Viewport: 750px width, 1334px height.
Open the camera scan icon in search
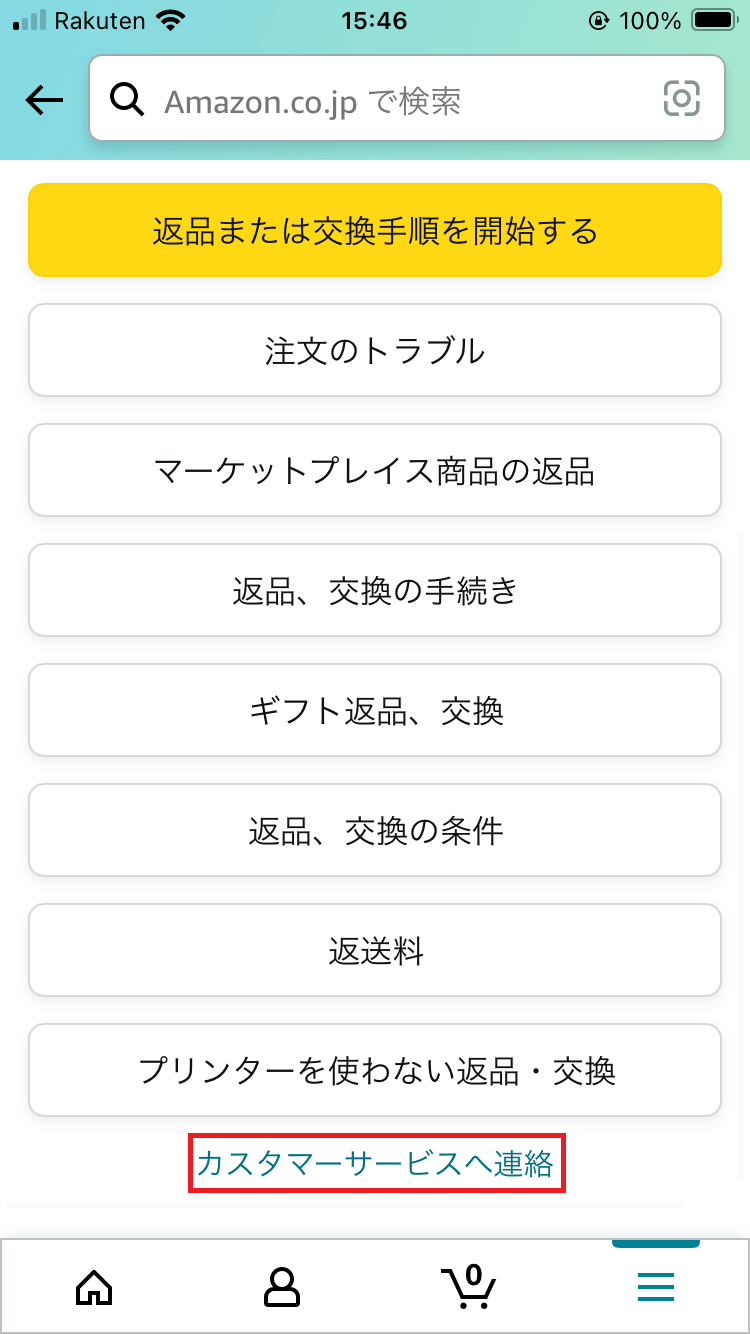pyautogui.click(x=682, y=99)
